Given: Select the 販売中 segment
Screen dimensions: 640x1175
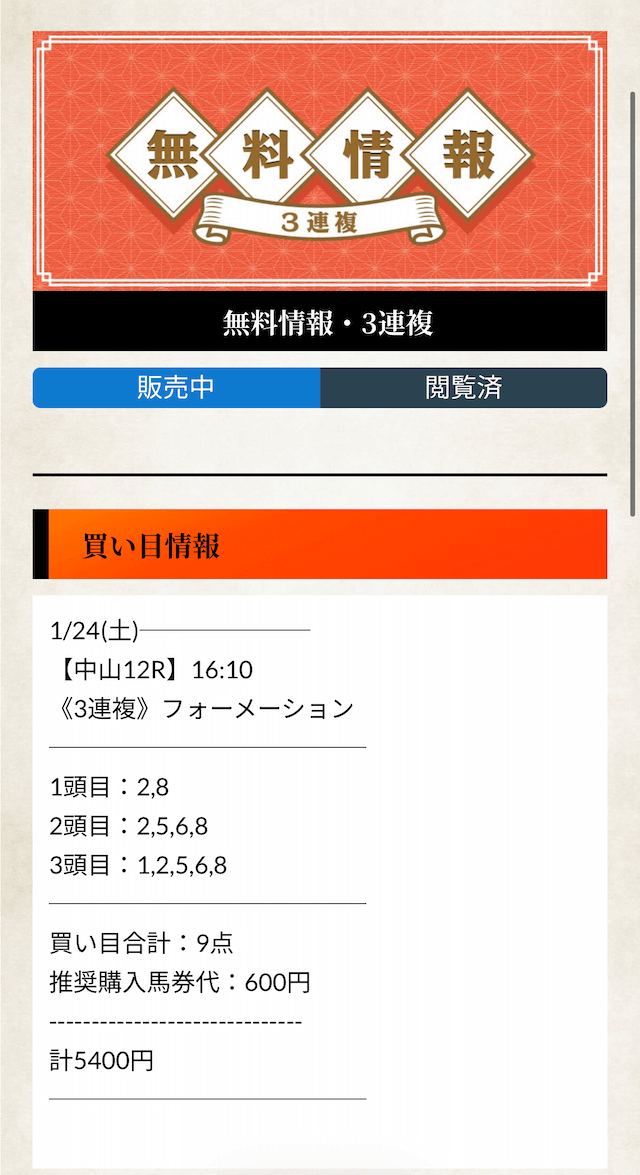Looking at the screenshot, I should coord(176,388).
